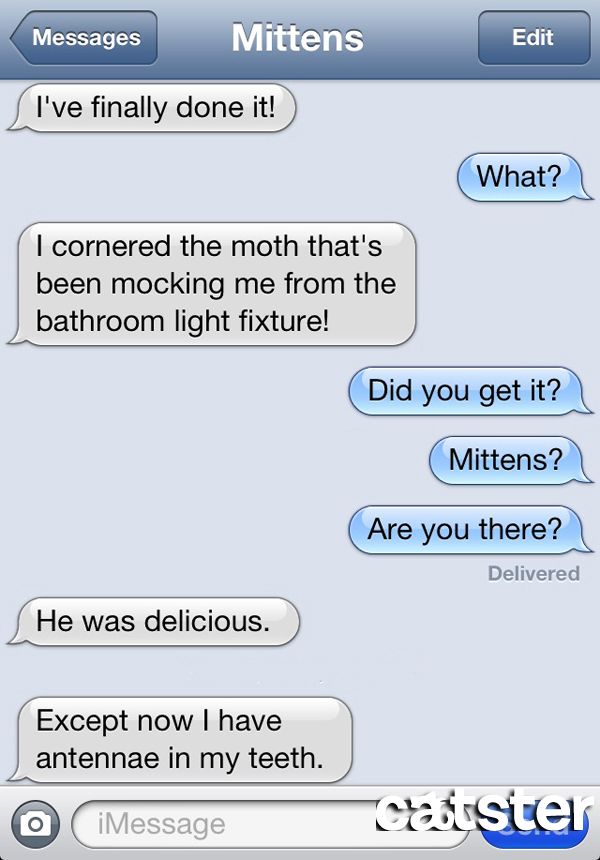Screen dimensions: 600x860
Task: Go back to the Messages list
Action: pyautogui.click(x=84, y=38)
